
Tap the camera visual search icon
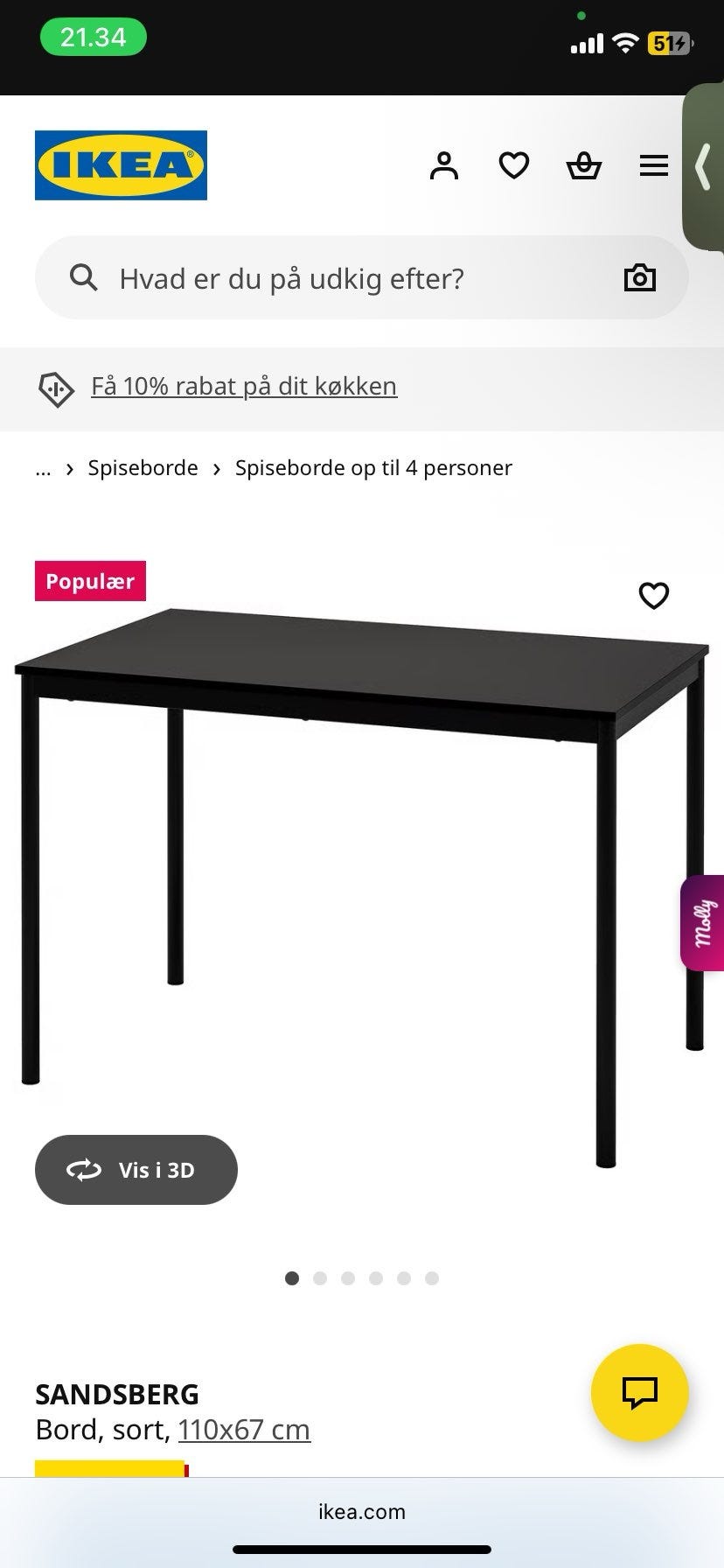pyautogui.click(x=639, y=277)
